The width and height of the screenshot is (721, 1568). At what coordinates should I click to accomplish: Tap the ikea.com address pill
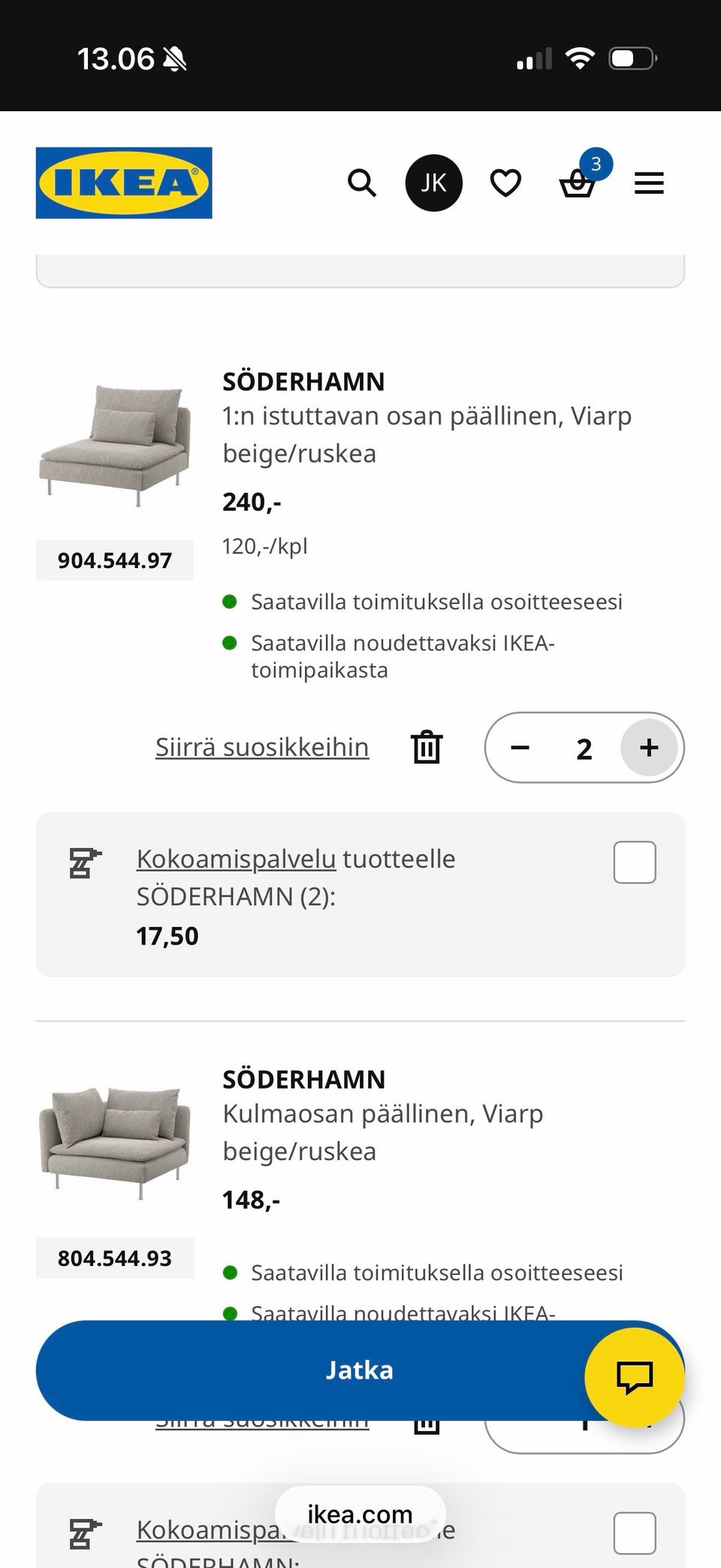[360, 1514]
